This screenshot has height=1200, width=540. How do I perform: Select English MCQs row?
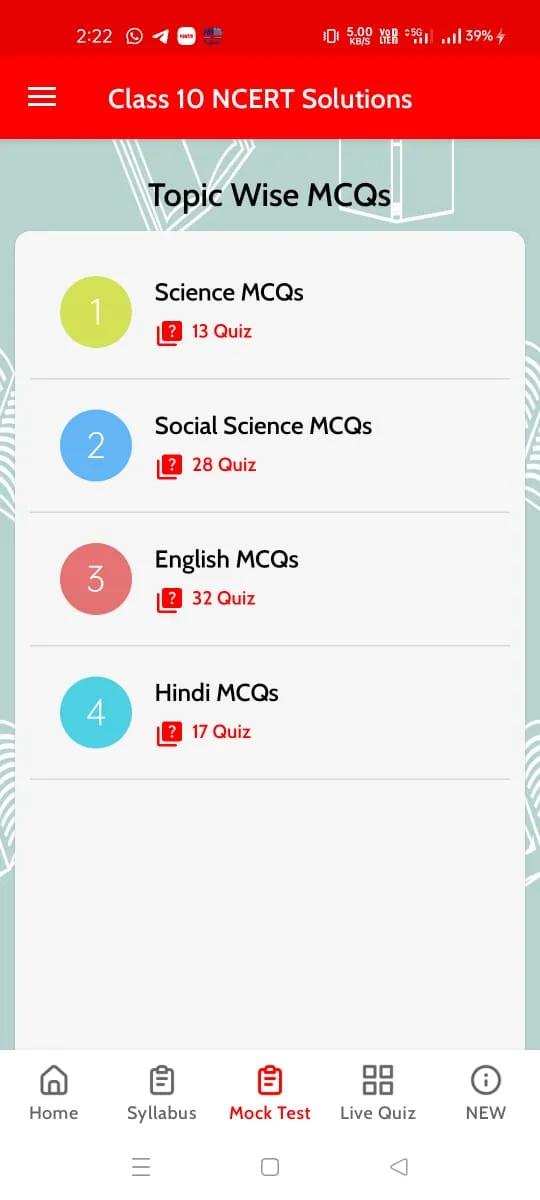(270, 579)
